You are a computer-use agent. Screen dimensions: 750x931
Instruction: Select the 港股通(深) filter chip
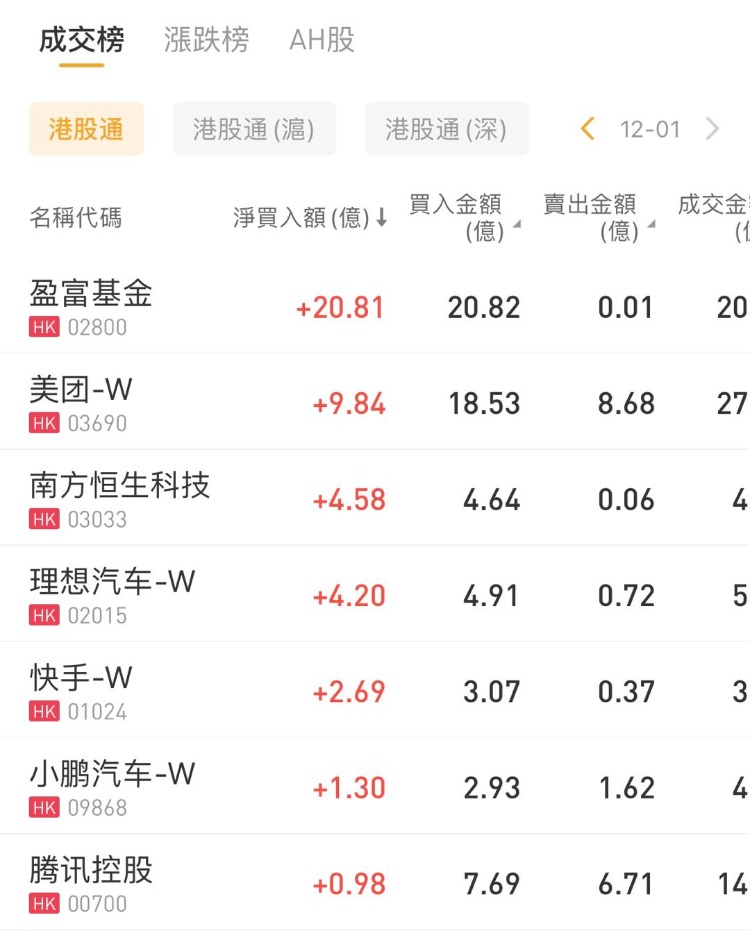[446, 129]
